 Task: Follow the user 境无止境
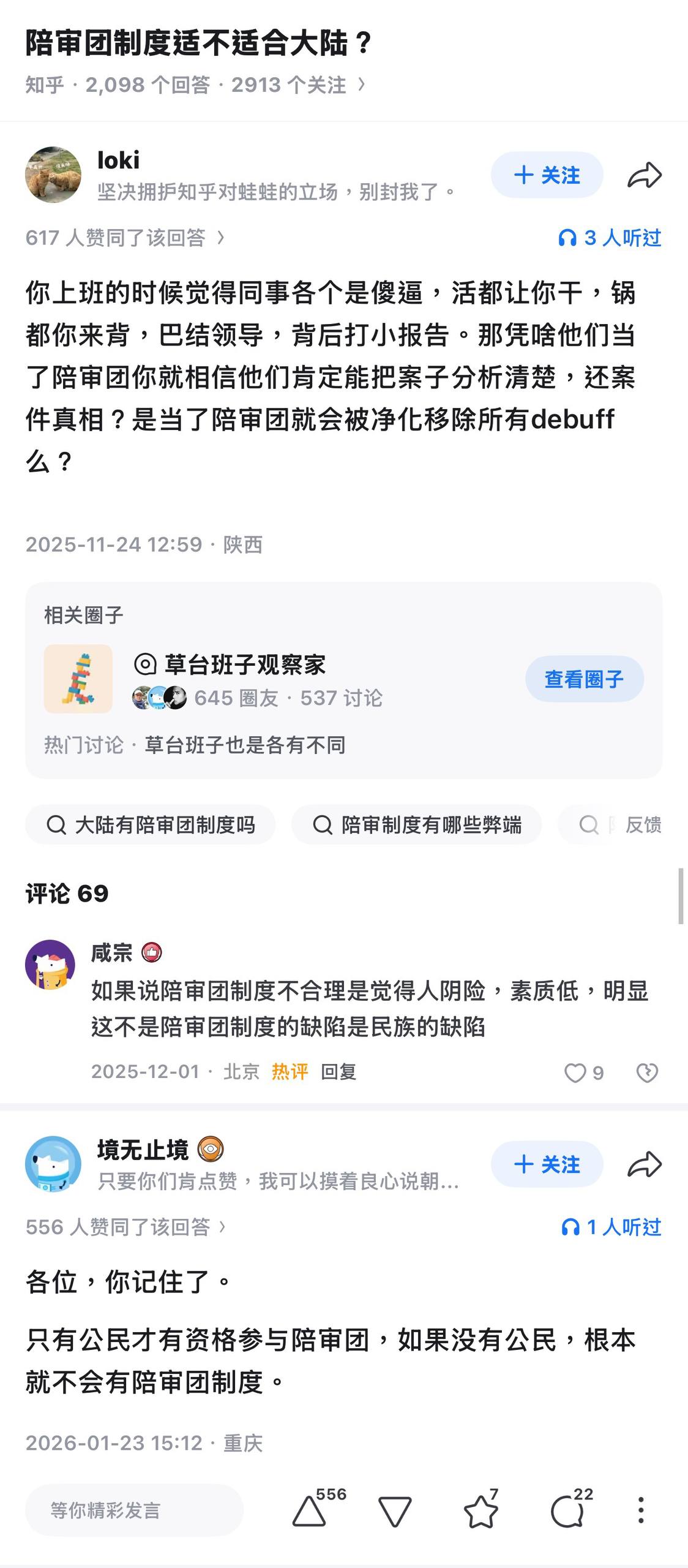pos(547,1164)
